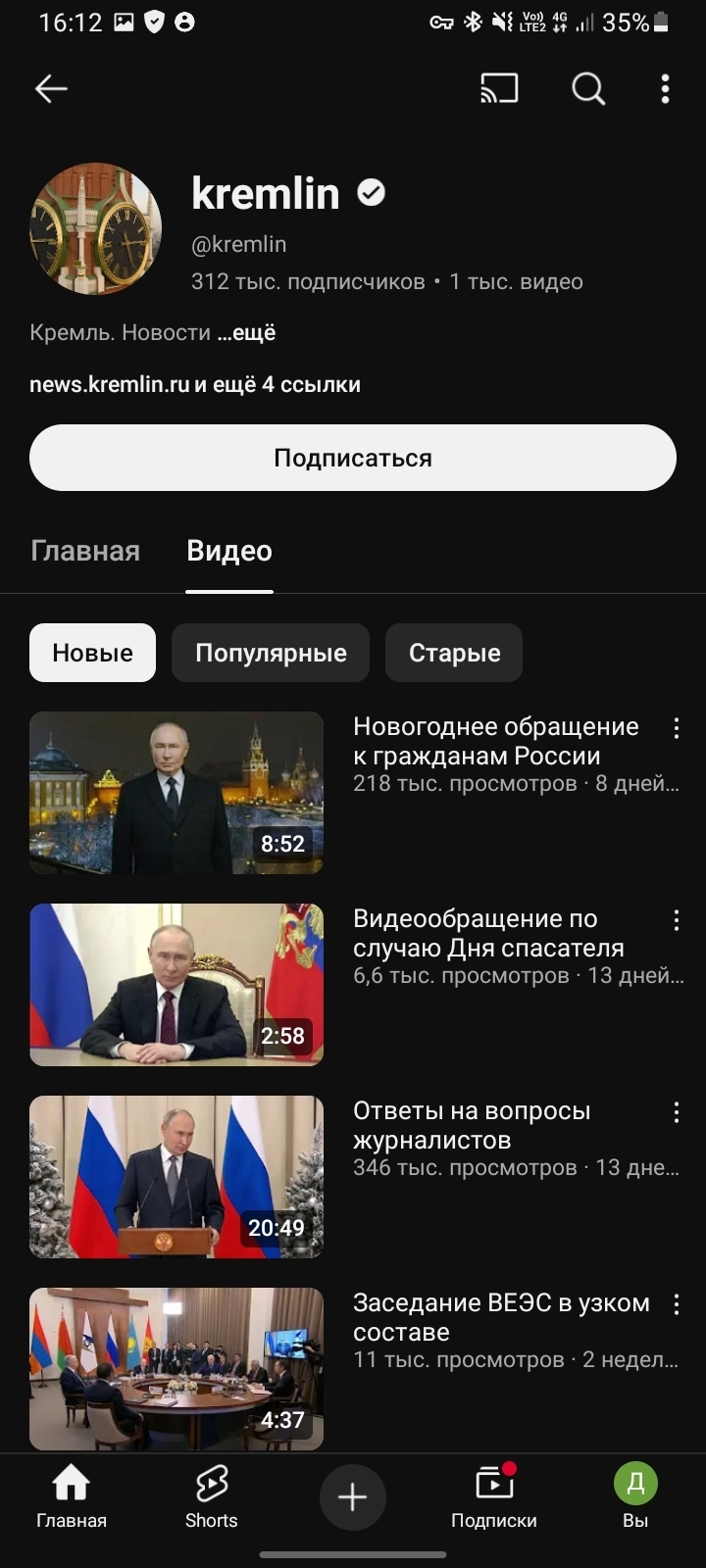
Task: Go to Подписки tab
Action: pos(493,1496)
